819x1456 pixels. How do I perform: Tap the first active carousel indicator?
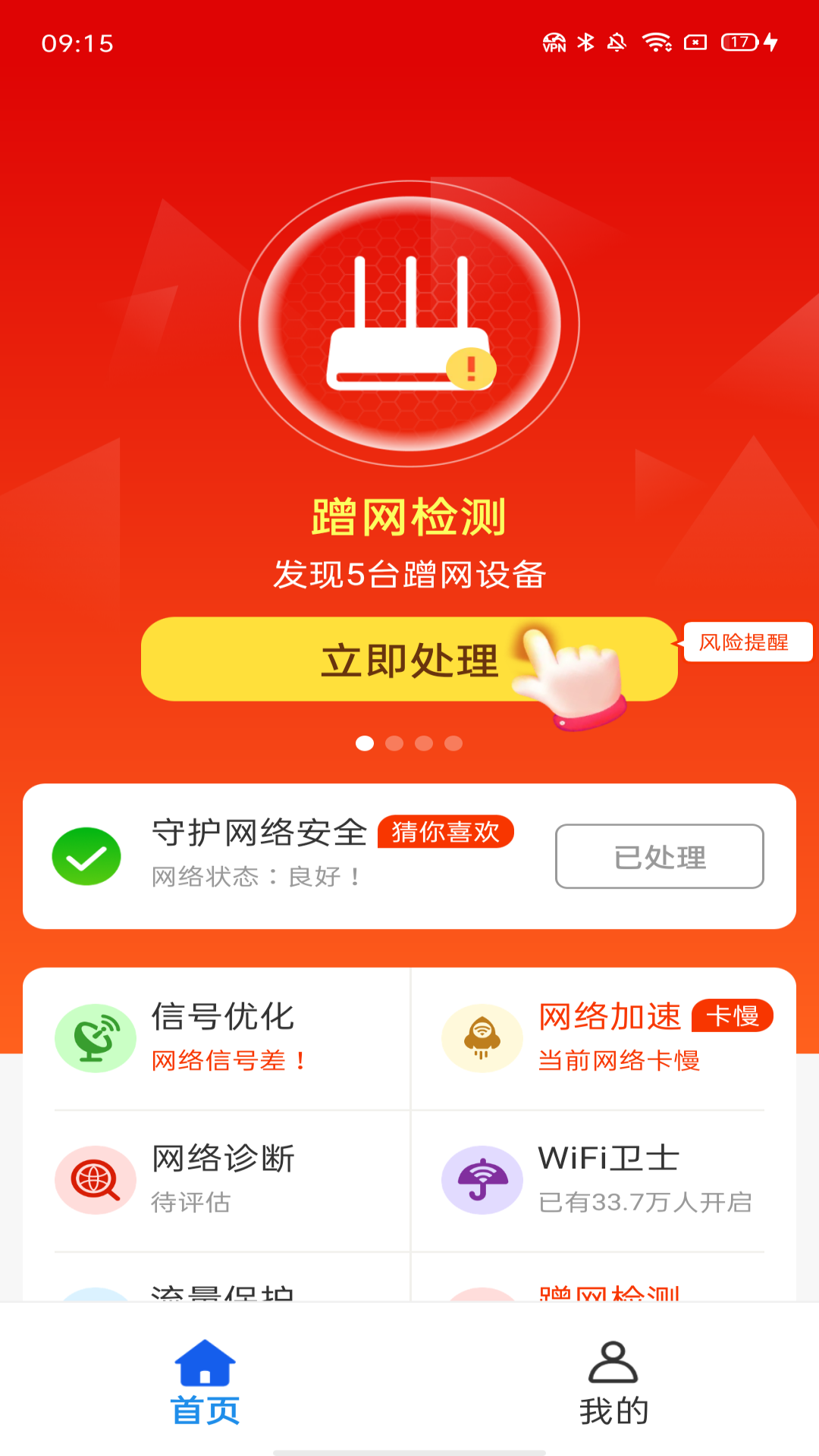tap(366, 745)
